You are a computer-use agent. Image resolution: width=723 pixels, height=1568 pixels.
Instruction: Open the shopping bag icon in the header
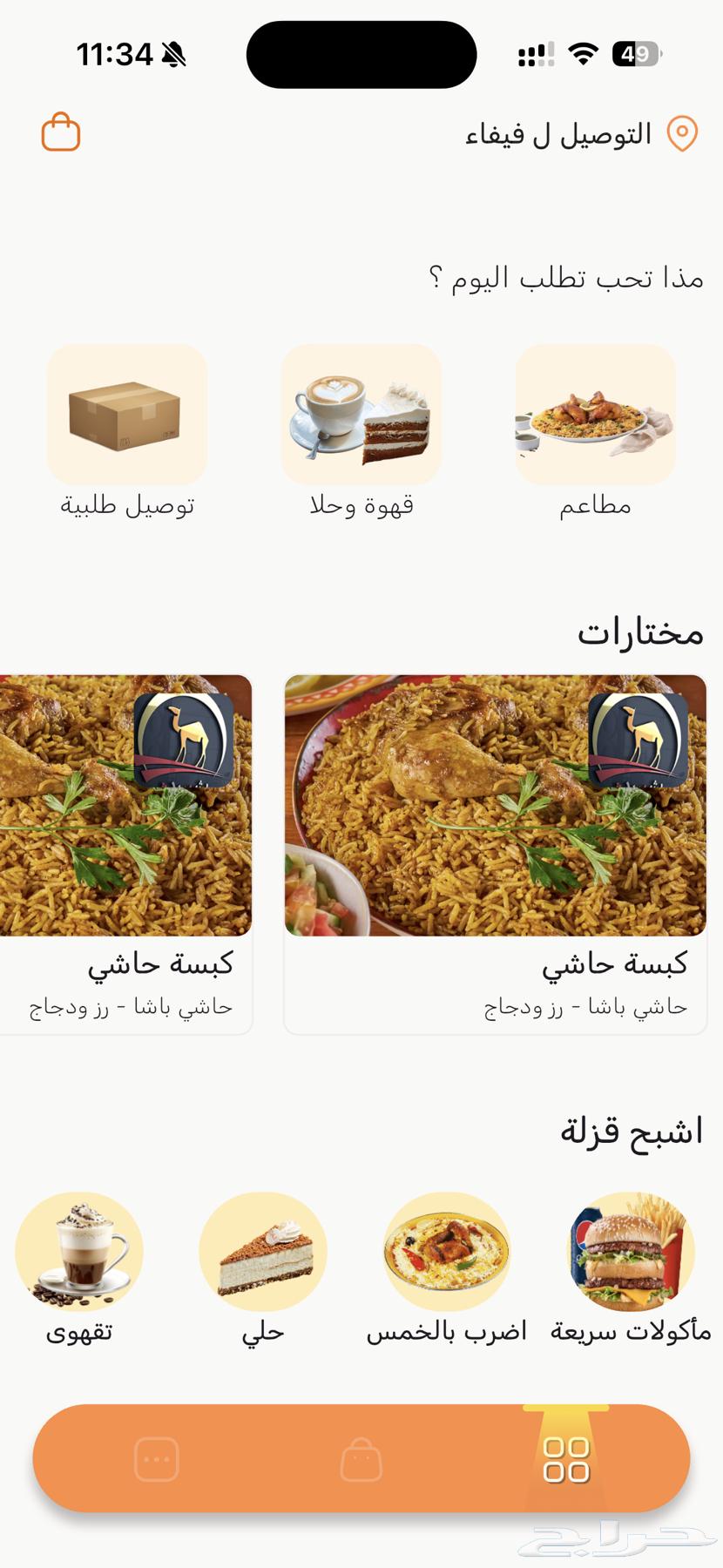(x=61, y=132)
